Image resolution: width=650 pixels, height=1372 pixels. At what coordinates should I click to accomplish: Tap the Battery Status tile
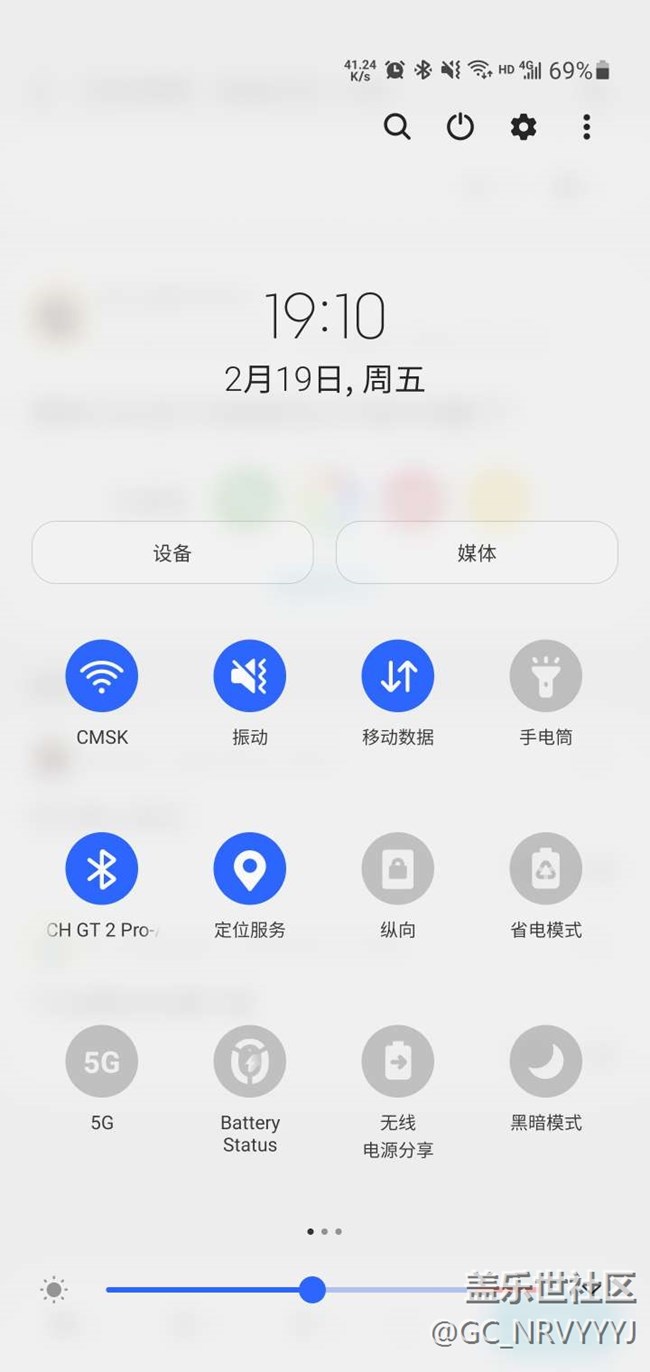tap(250, 1062)
